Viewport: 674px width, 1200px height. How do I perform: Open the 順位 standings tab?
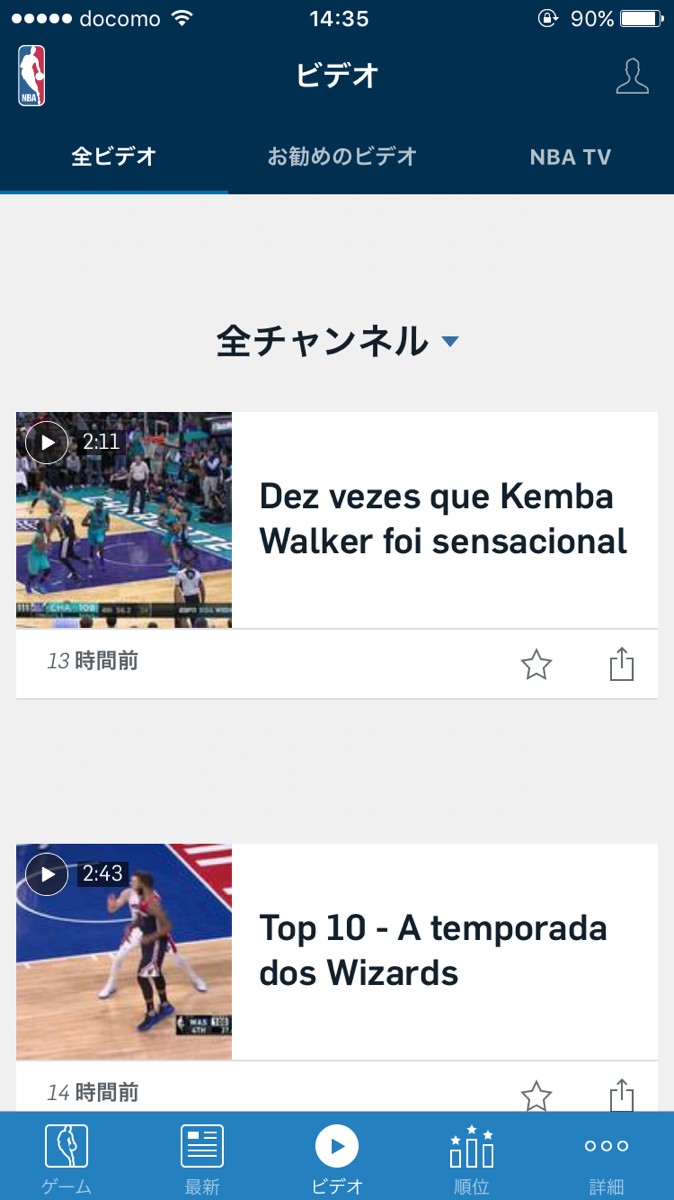point(472,1158)
